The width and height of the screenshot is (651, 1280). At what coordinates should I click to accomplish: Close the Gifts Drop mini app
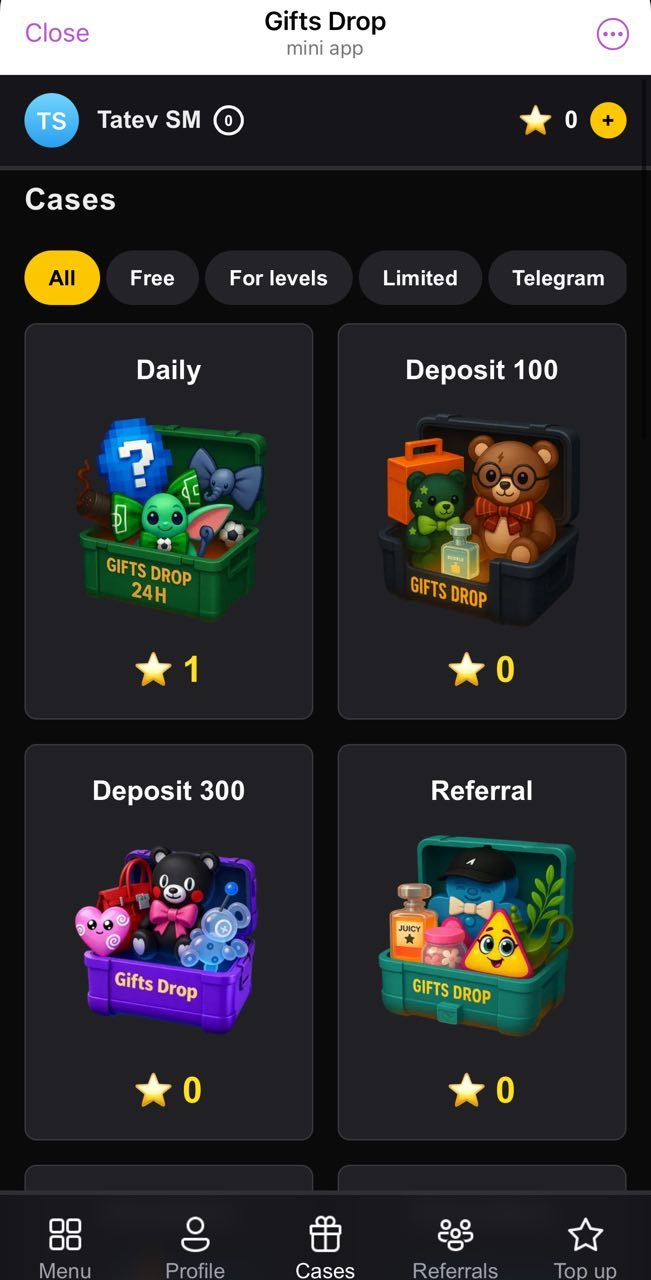[57, 33]
